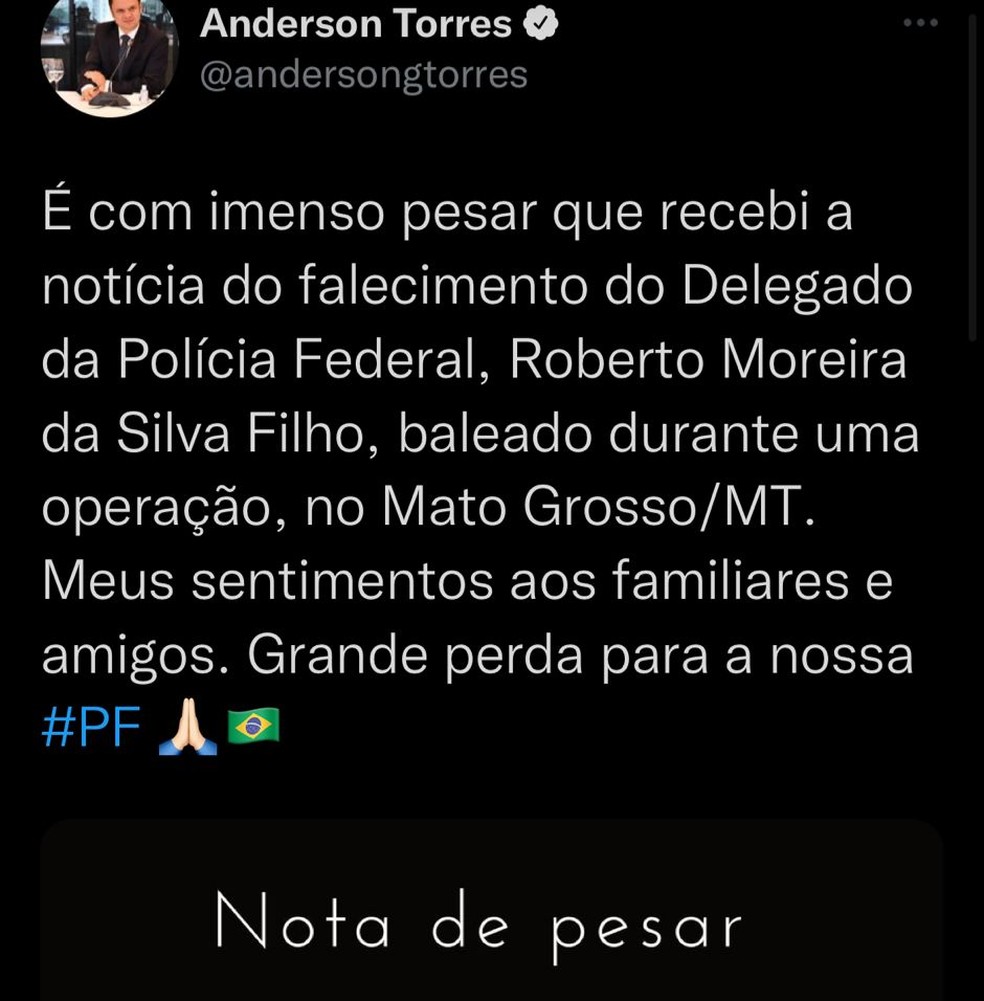Viewport: 984px width, 1001px height.
Task: Click the Brazil flag emoji in the tweet
Action: coord(253,728)
